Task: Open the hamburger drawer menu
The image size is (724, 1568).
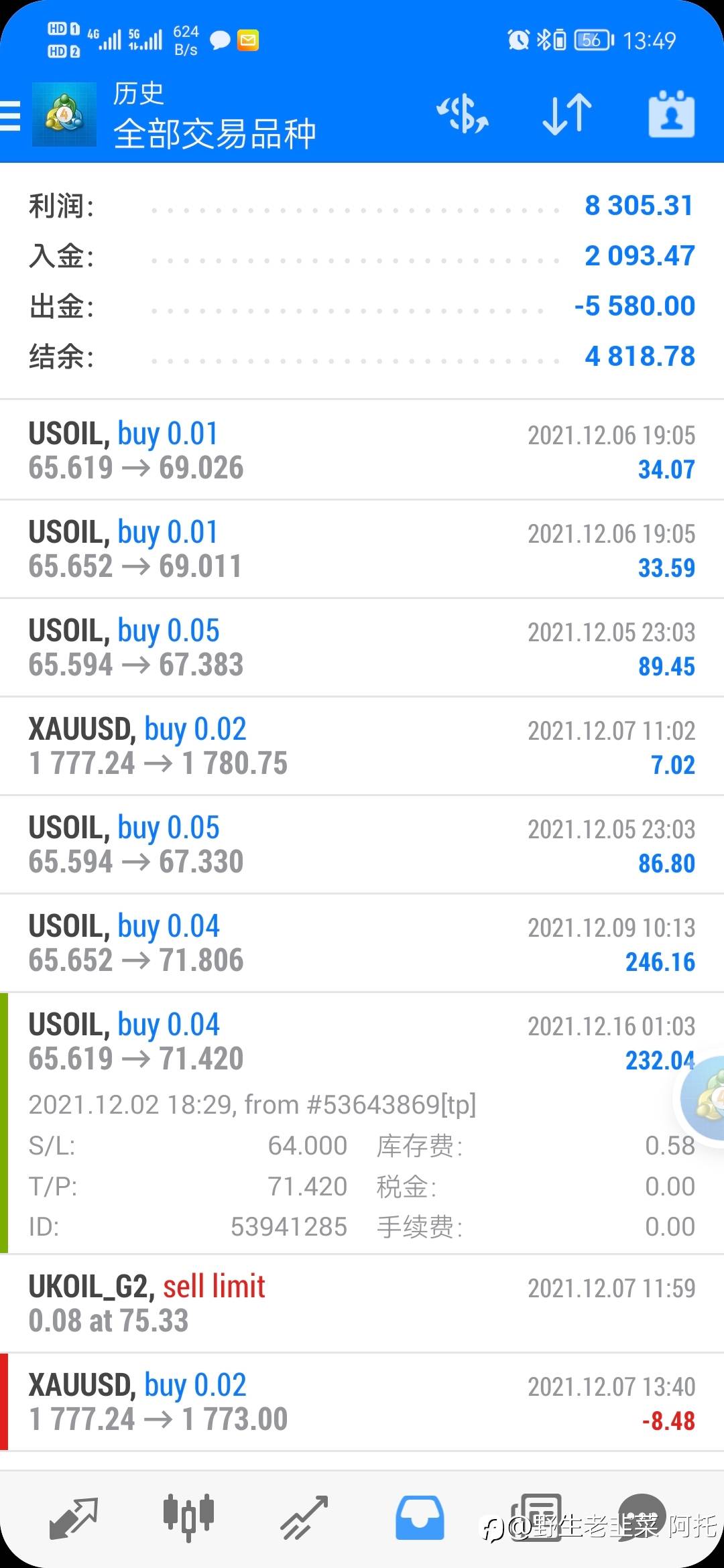Action: pyautogui.click(x=10, y=115)
